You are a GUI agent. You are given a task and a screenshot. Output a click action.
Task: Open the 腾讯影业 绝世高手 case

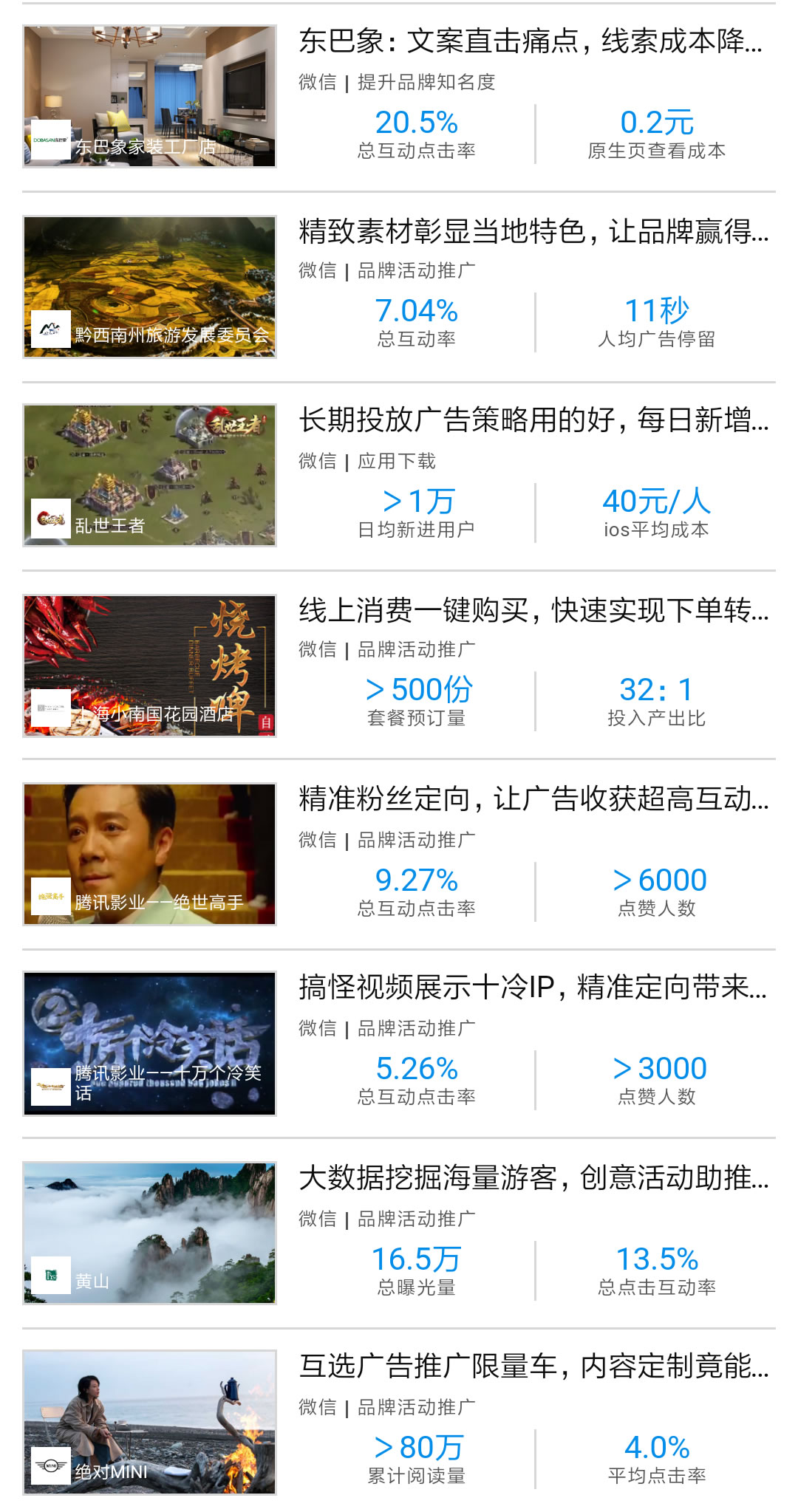tap(399, 854)
